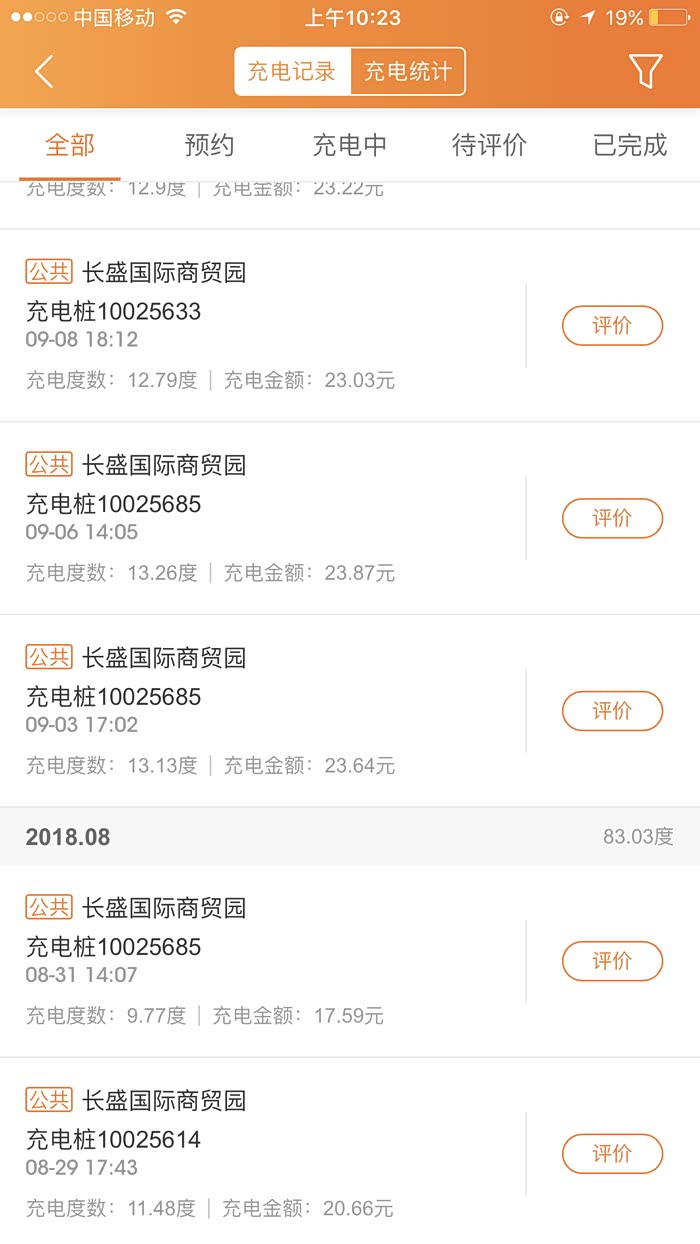Go back using the top-left arrow
The width and height of the screenshot is (700, 1244).
tap(44, 72)
